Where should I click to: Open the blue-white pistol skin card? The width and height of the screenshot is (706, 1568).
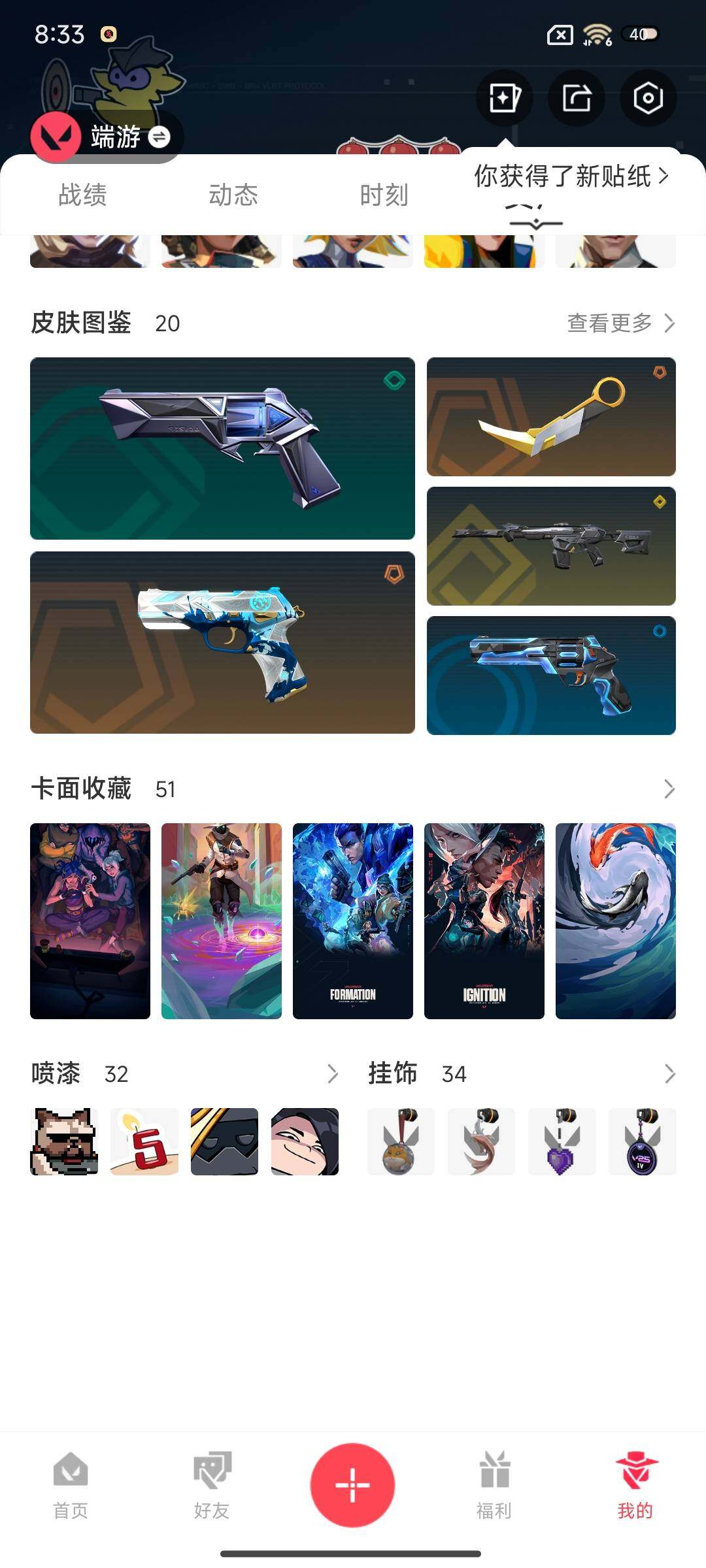(x=222, y=642)
